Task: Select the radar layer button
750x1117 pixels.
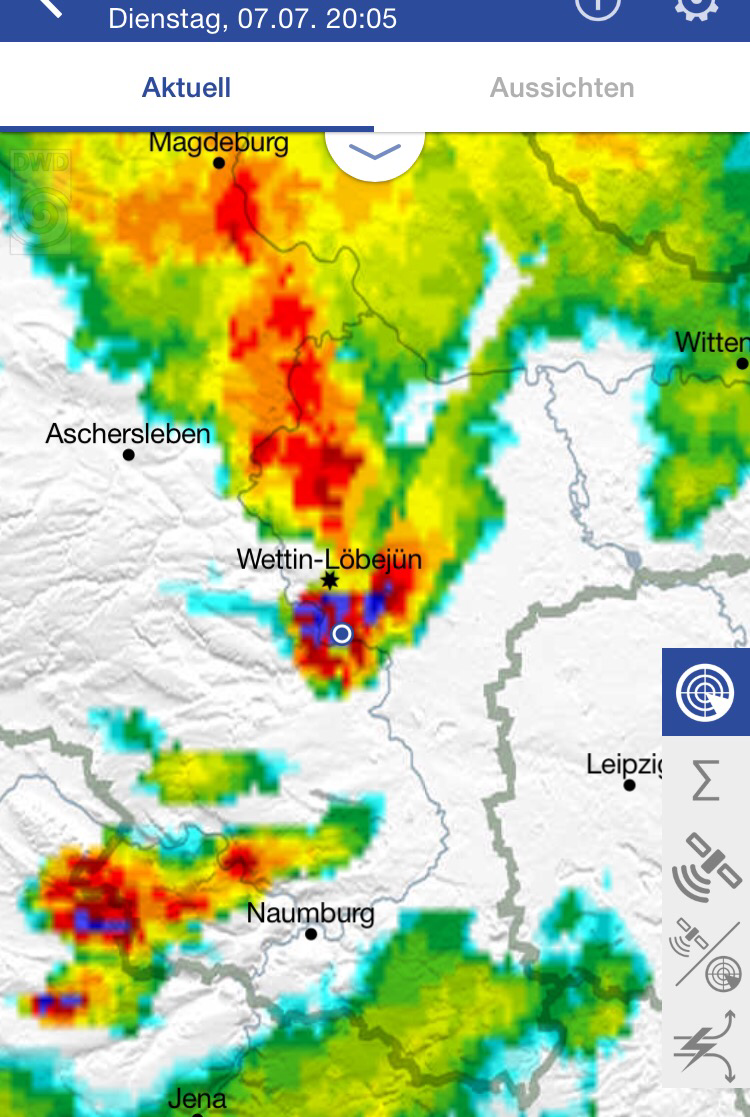Action: (706, 692)
